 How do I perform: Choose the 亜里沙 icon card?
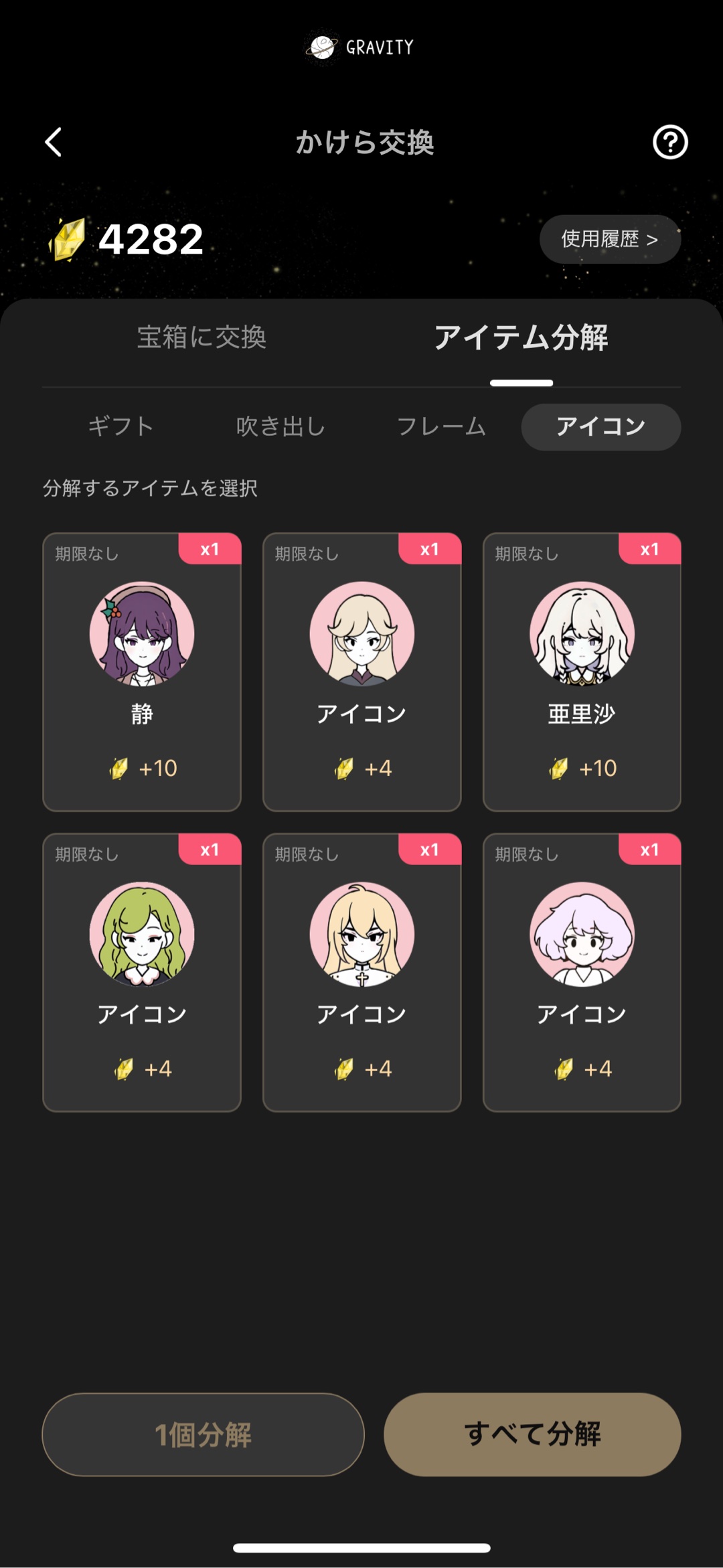[x=582, y=672]
